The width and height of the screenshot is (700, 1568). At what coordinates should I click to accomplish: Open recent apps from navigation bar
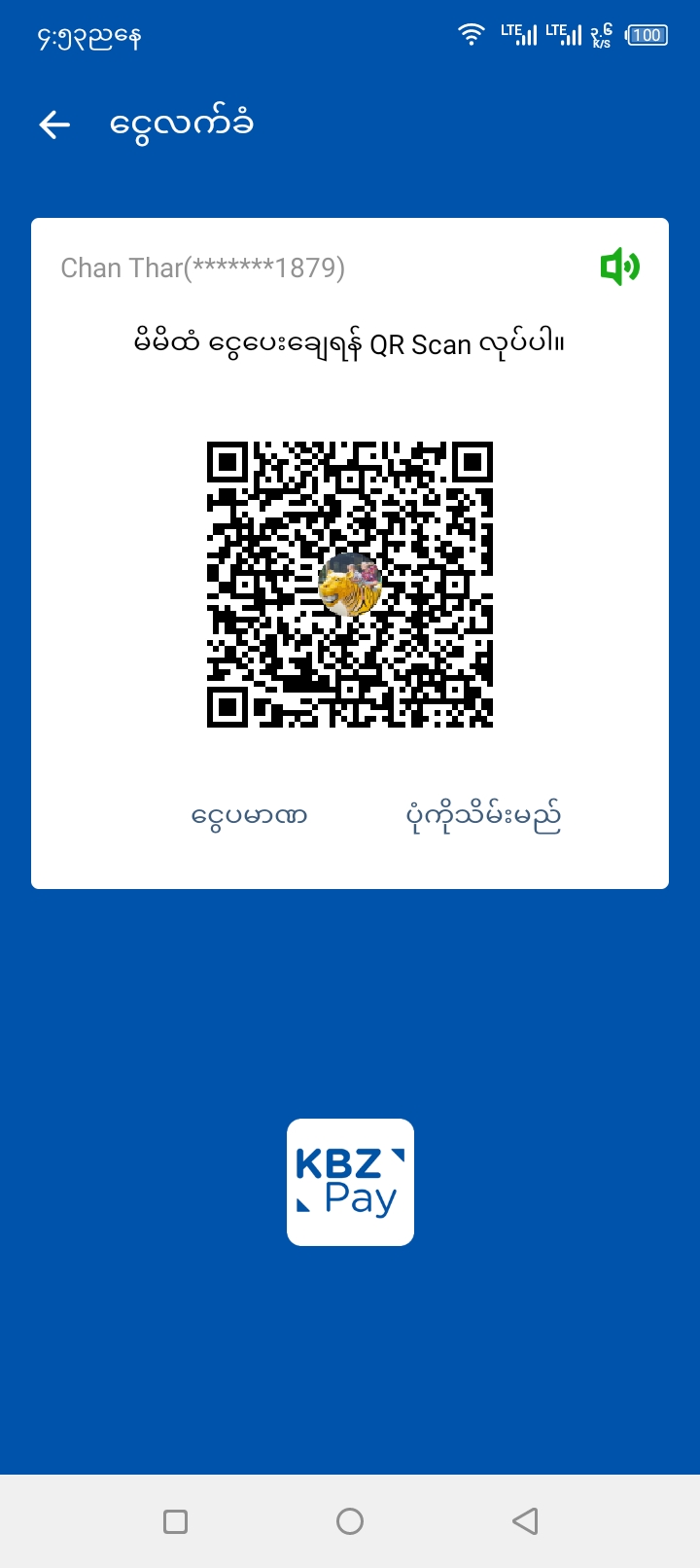pos(176,1521)
